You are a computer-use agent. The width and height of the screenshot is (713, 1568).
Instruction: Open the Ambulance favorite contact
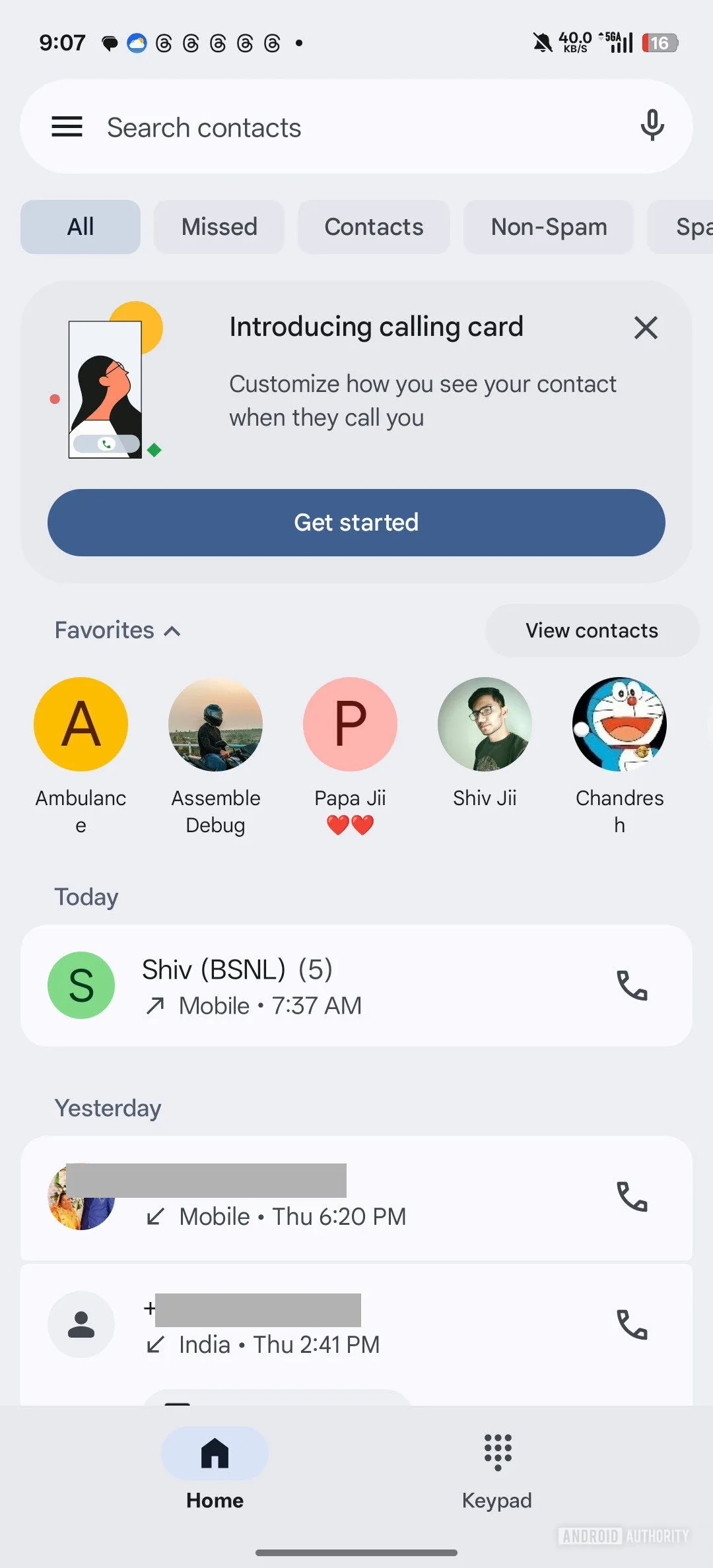pyautogui.click(x=81, y=757)
